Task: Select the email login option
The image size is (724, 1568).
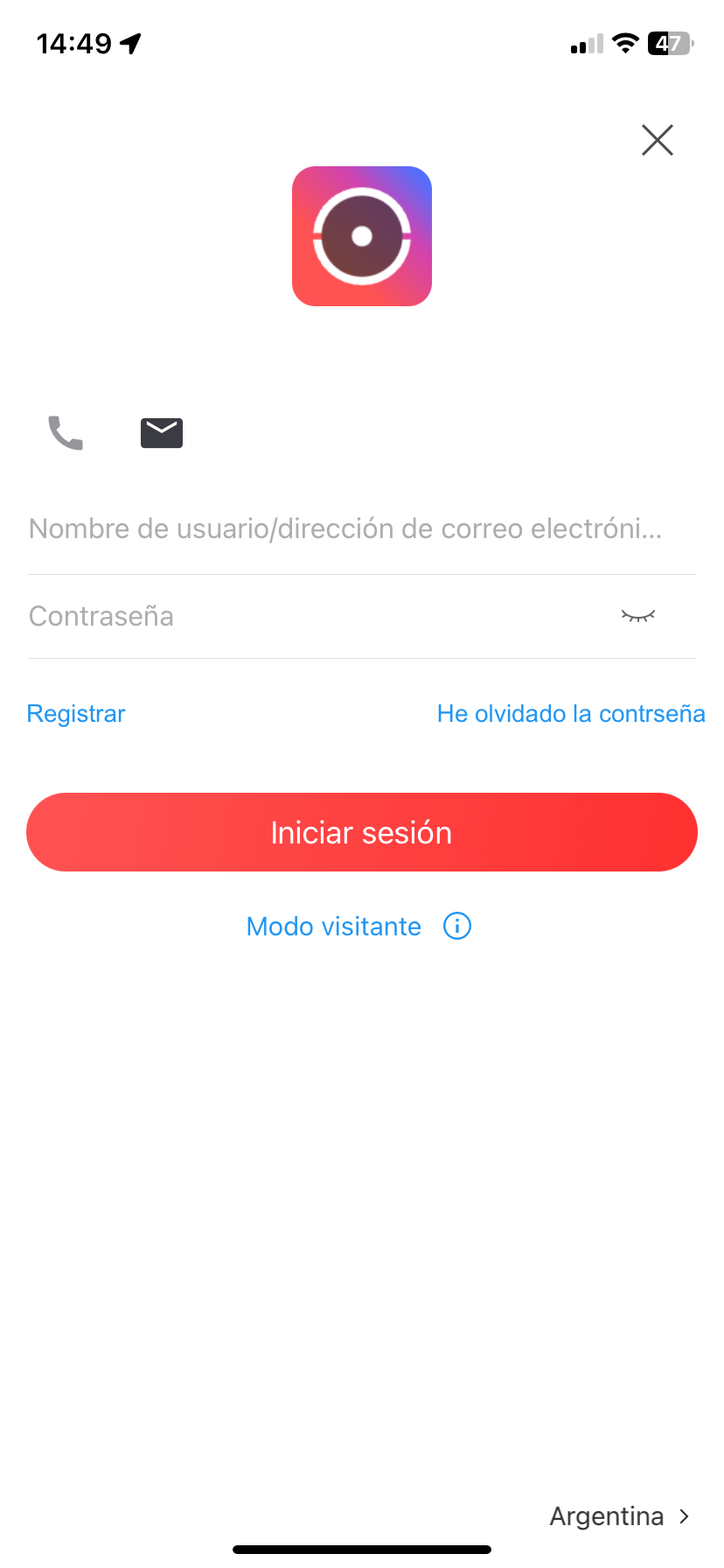Action: point(162,433)
